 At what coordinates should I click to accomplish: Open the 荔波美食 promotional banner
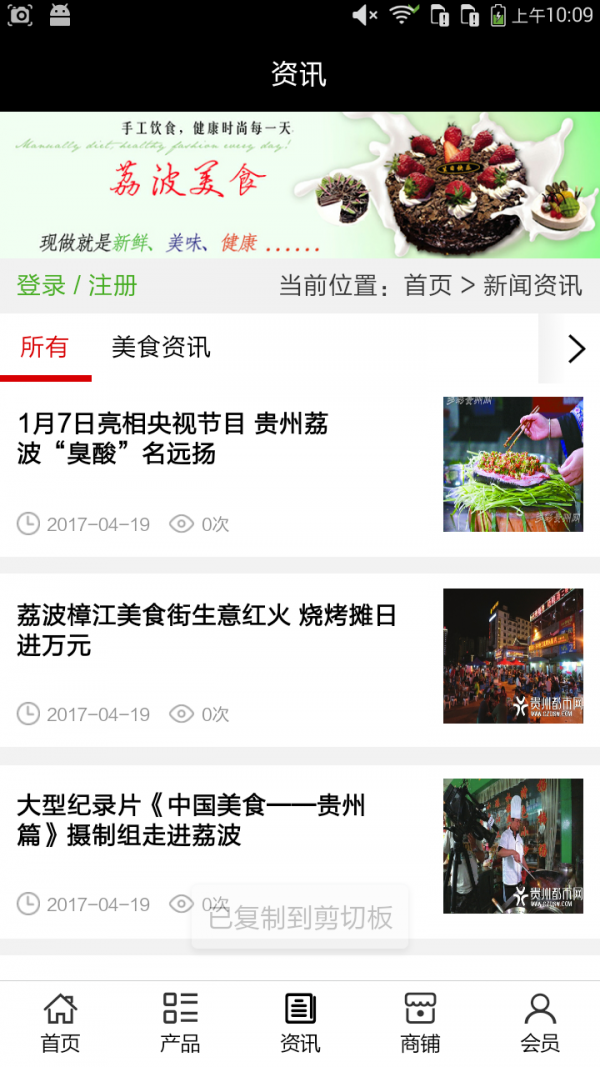[300, 185]
